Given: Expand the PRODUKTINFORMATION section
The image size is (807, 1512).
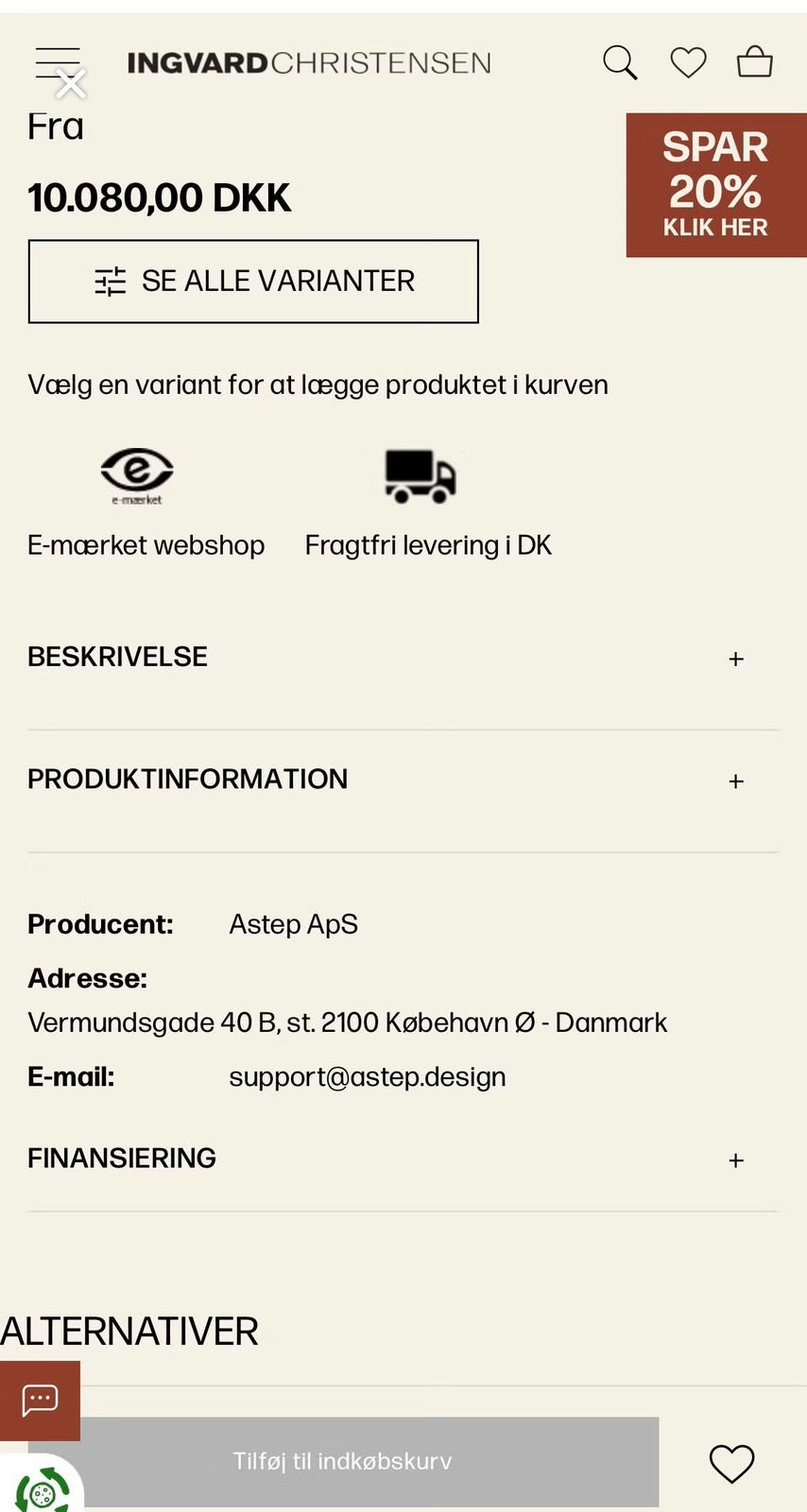Looking at the screenshot, I should 403,781.
